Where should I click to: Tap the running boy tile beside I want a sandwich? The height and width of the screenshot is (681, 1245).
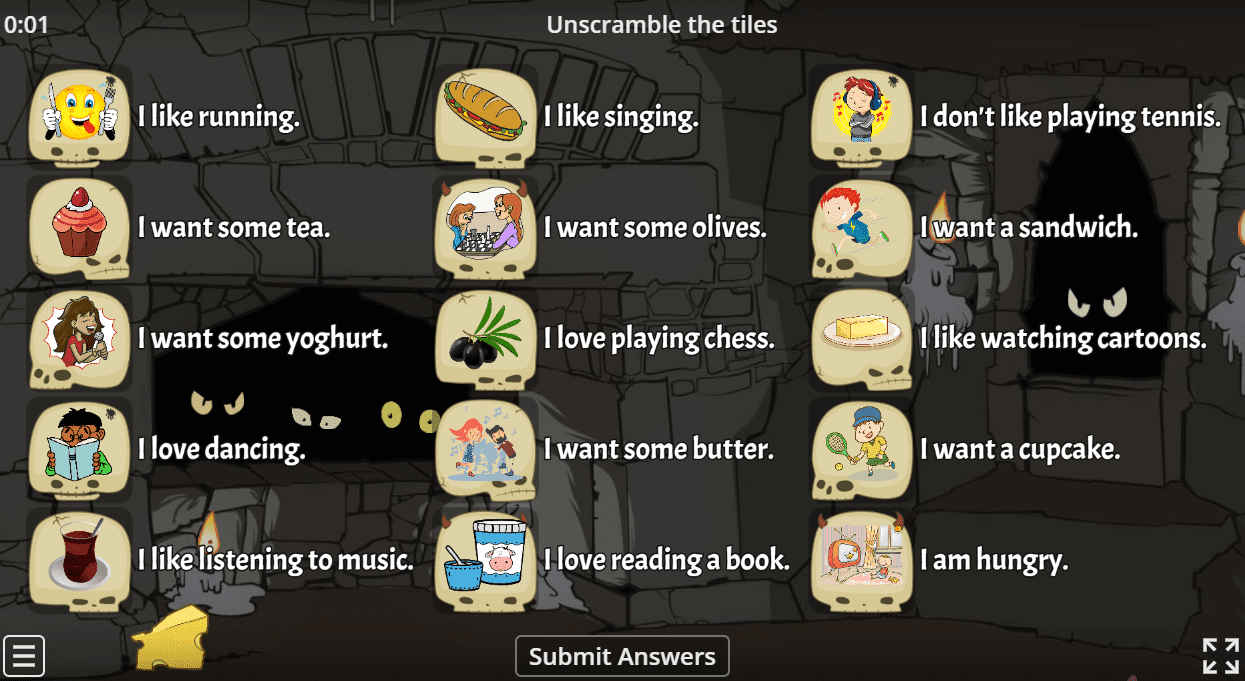[x=861, y=226]
